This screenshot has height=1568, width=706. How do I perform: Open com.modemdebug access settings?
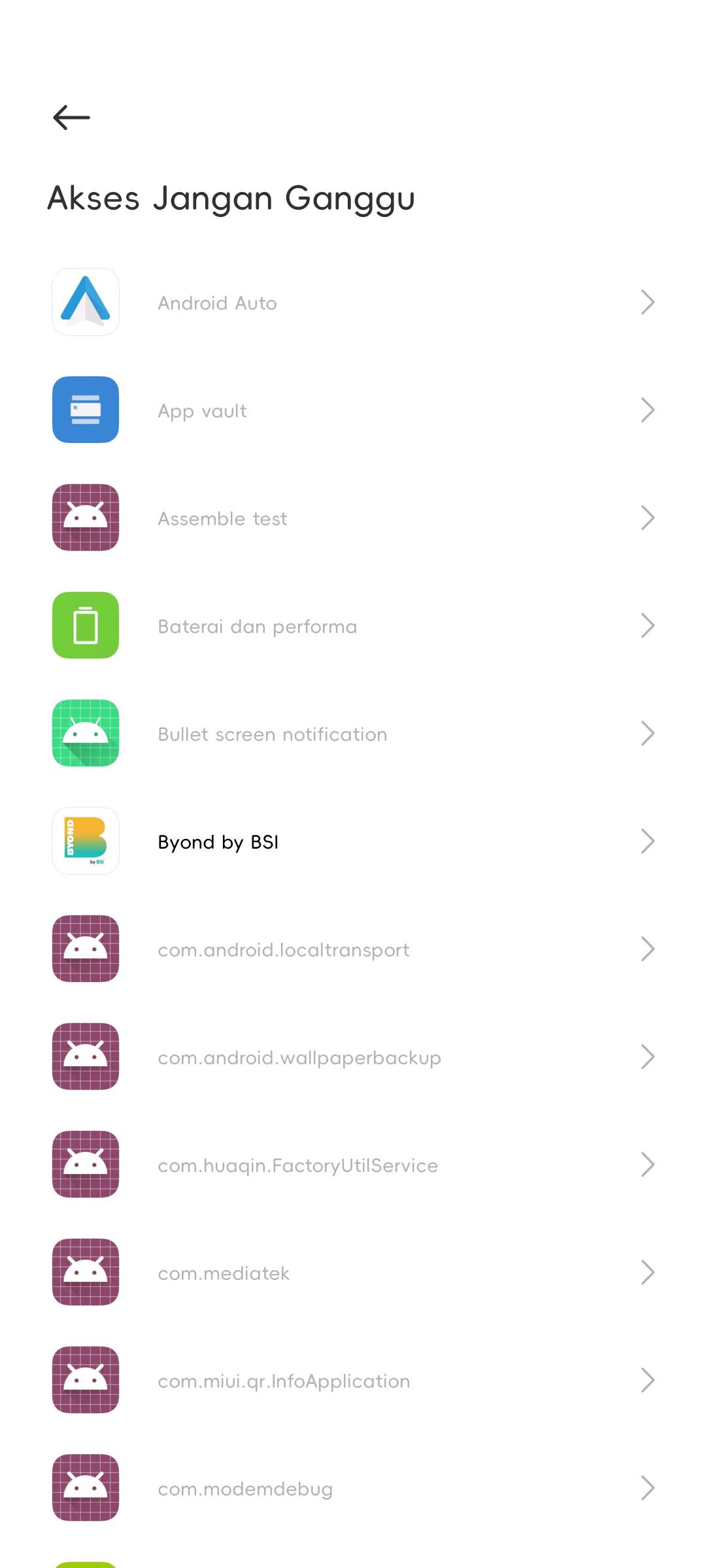tap(353, 1488)
